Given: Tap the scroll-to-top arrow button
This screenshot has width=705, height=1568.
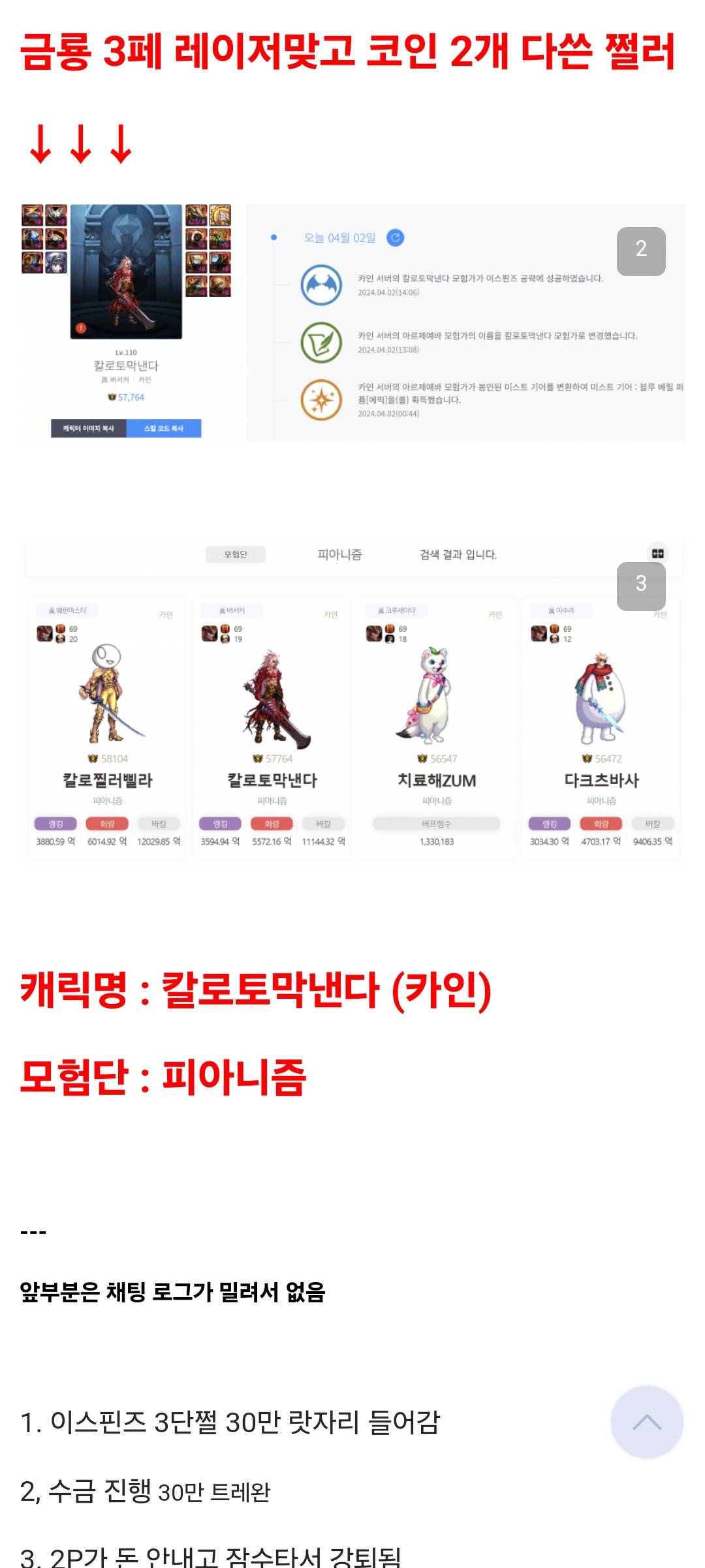Looking at the screenshot, I should [x=646, y=1422].
